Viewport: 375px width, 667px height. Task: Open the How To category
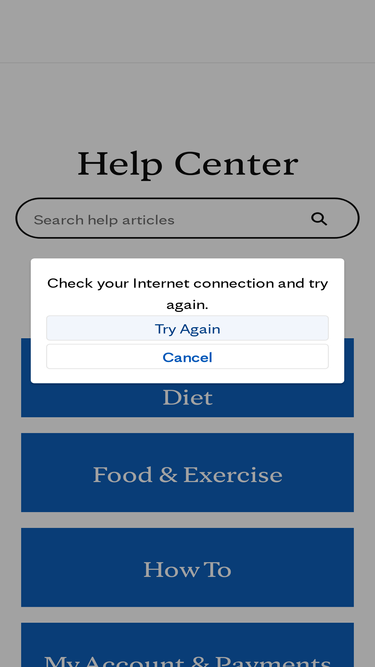coord(187,567)
